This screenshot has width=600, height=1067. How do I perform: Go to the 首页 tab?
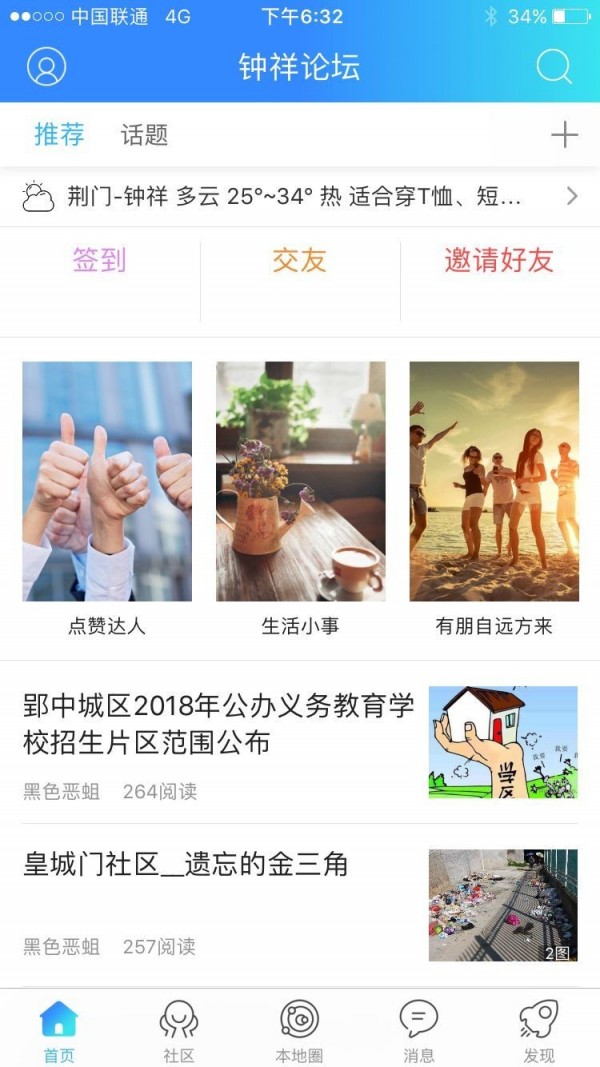tap(59, 1031)
